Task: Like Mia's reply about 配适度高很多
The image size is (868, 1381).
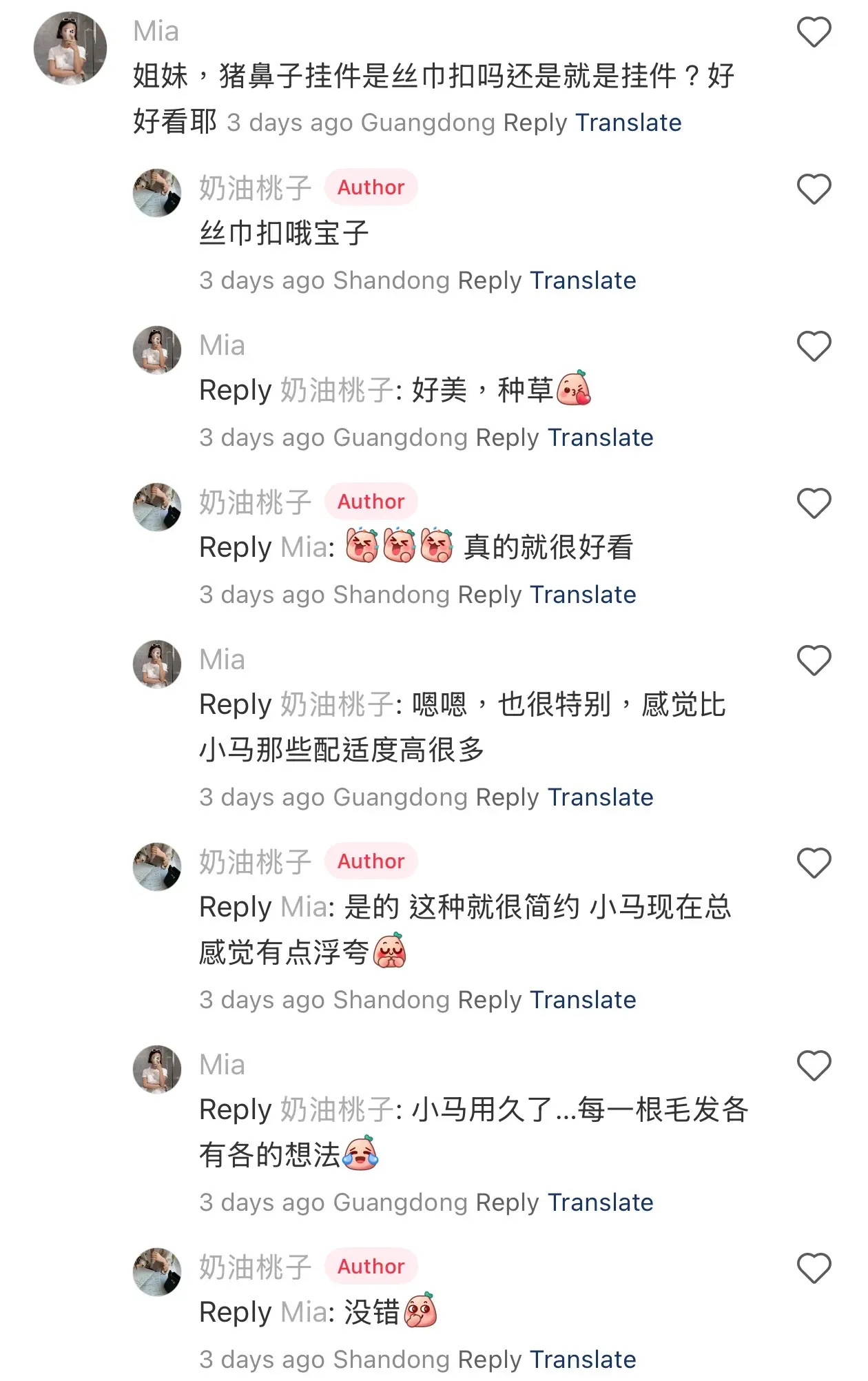Action: [814, 660]
